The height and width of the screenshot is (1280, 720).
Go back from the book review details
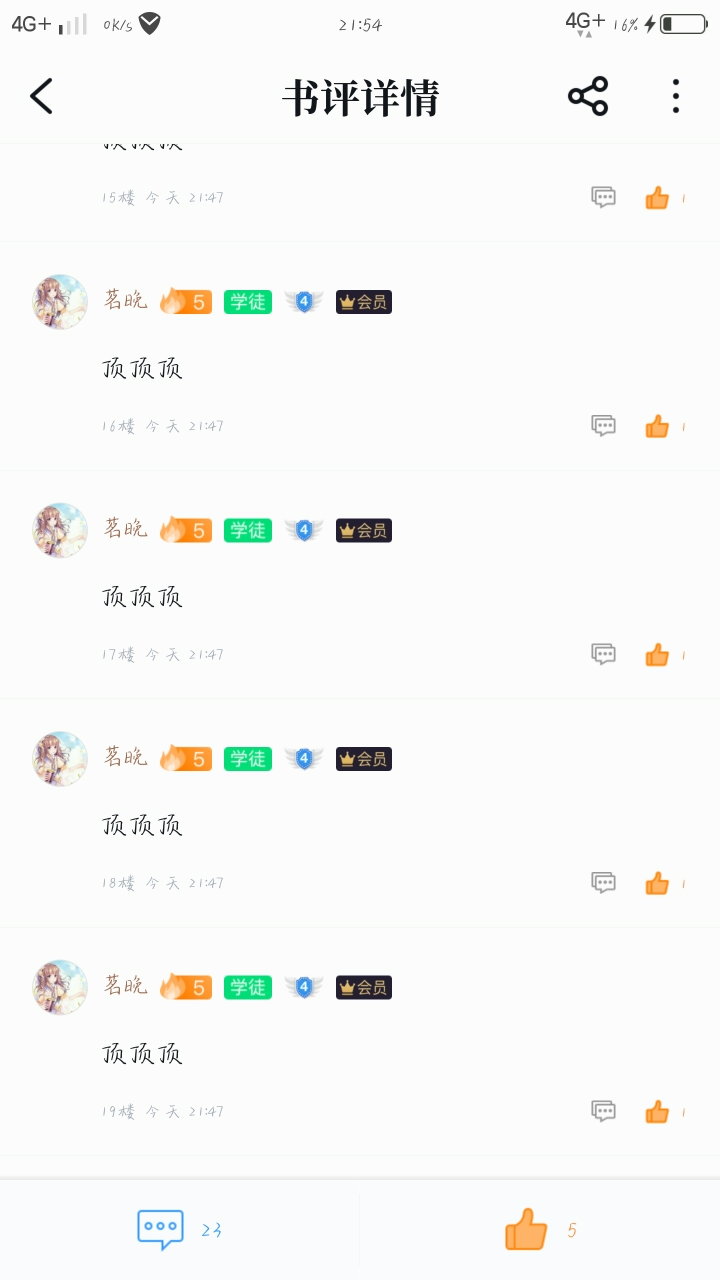pyautogui.click(x=41, y=97)
